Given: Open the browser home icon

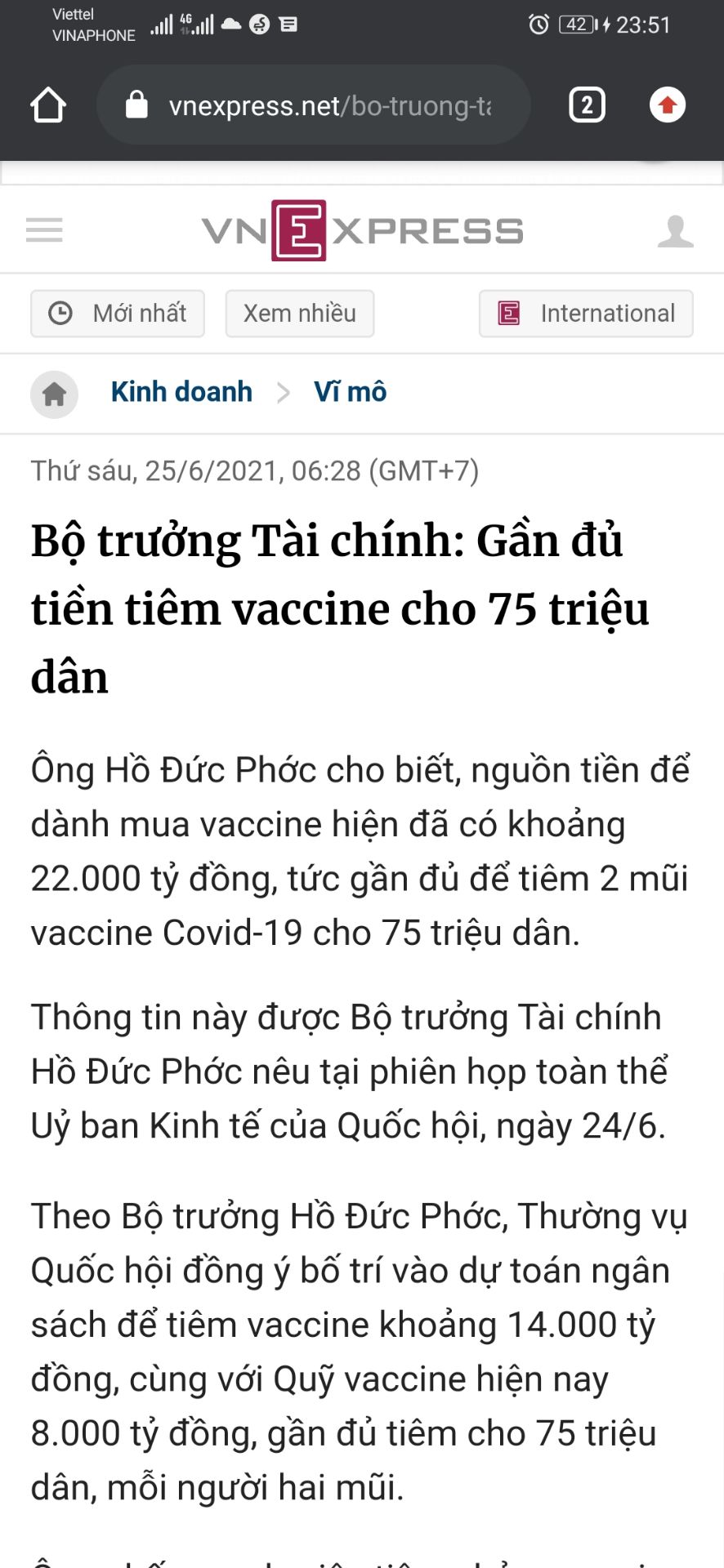Looking at the screenshot, I should (47, 105).
